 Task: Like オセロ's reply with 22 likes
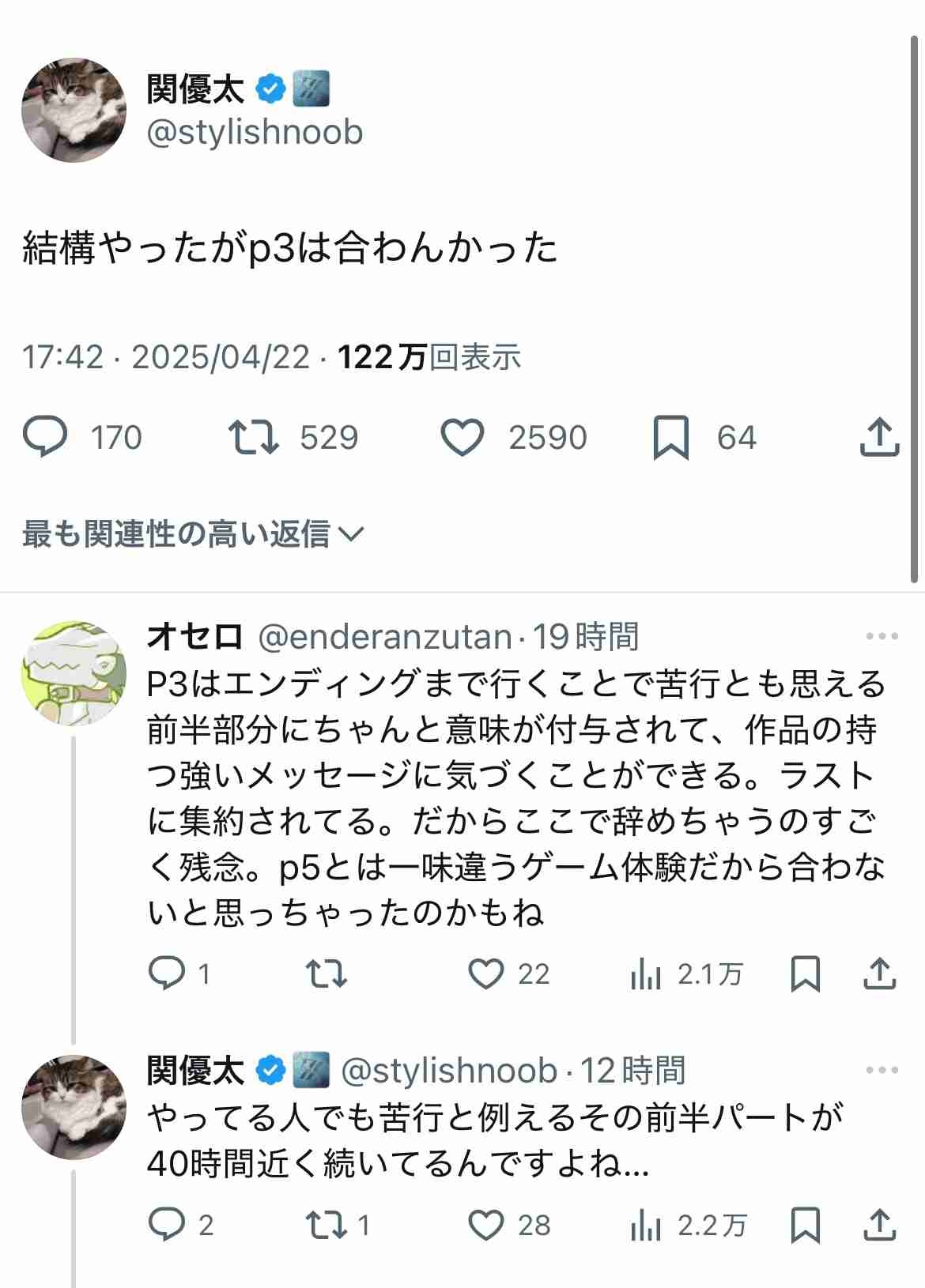pos(486,974)
